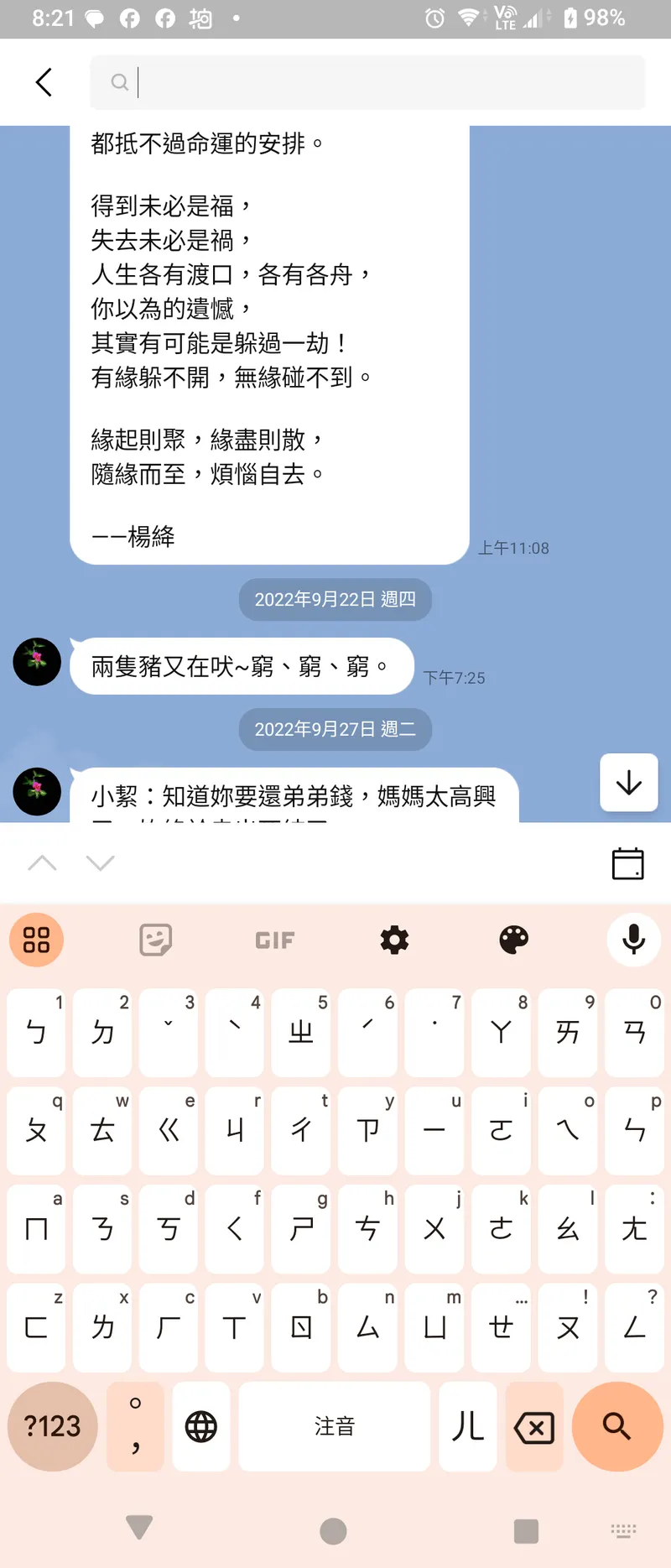
Task: Switch keyboard language with the globe key
Action: click(x=200, y=1426)
